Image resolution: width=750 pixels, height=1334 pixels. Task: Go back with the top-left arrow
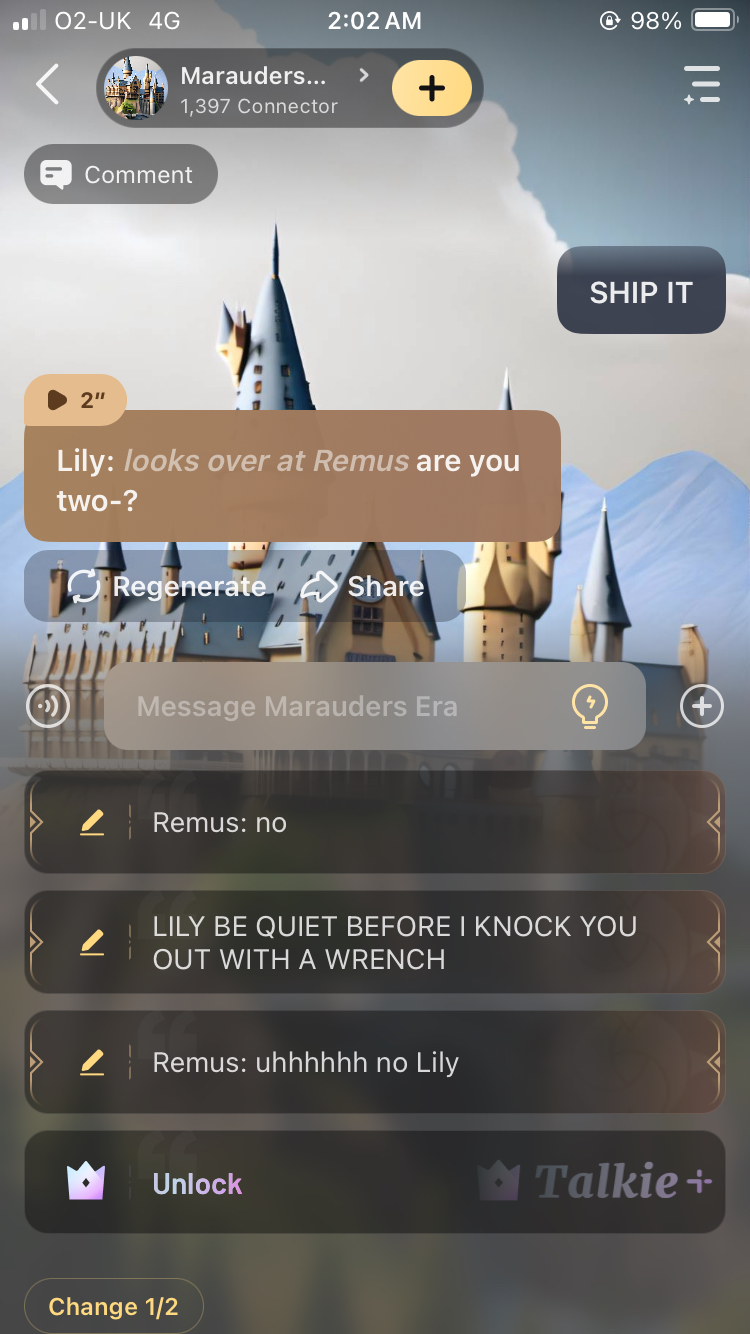pos(47,85)
